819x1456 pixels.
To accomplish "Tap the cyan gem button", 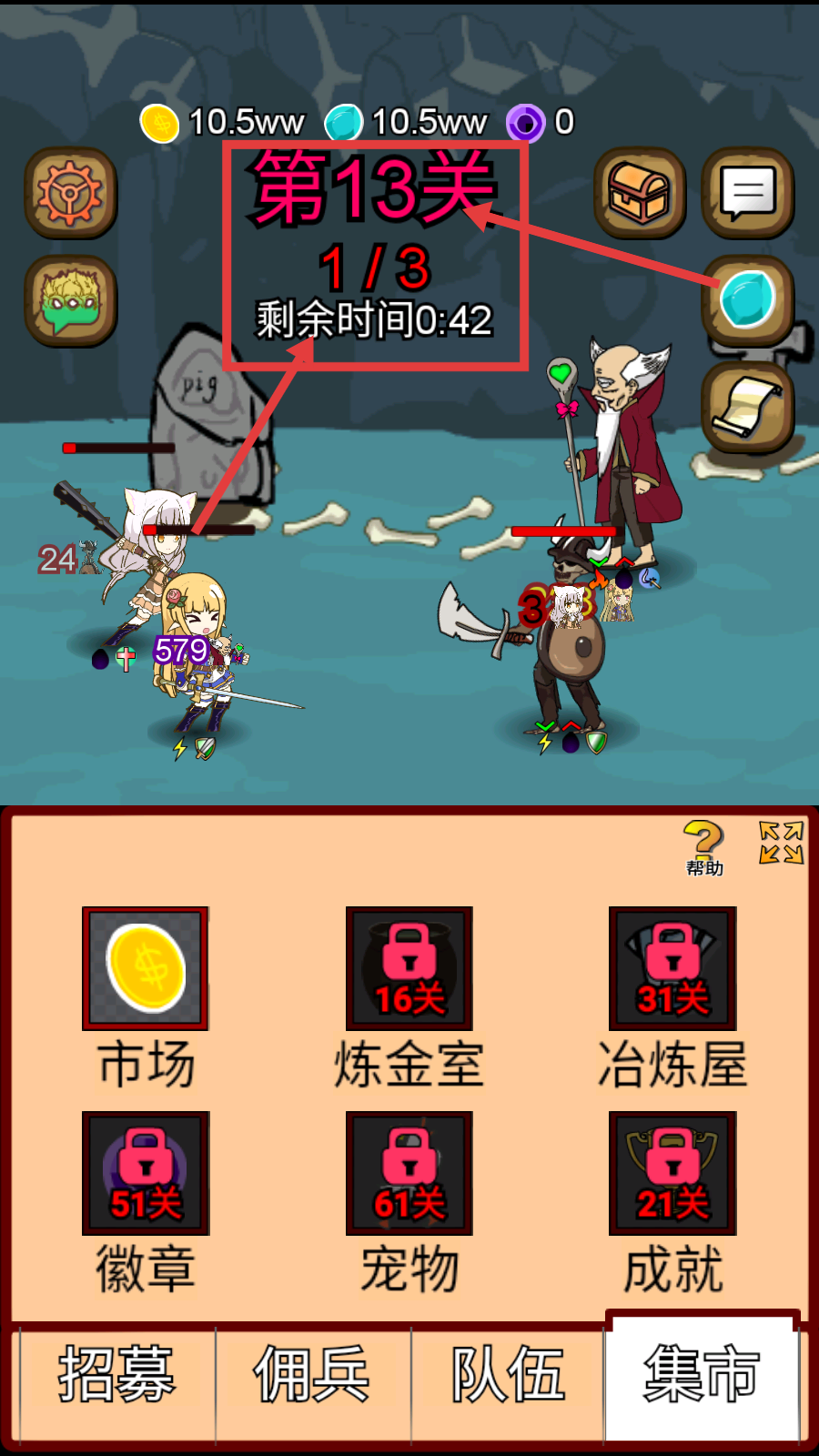I will pos(748,300).
